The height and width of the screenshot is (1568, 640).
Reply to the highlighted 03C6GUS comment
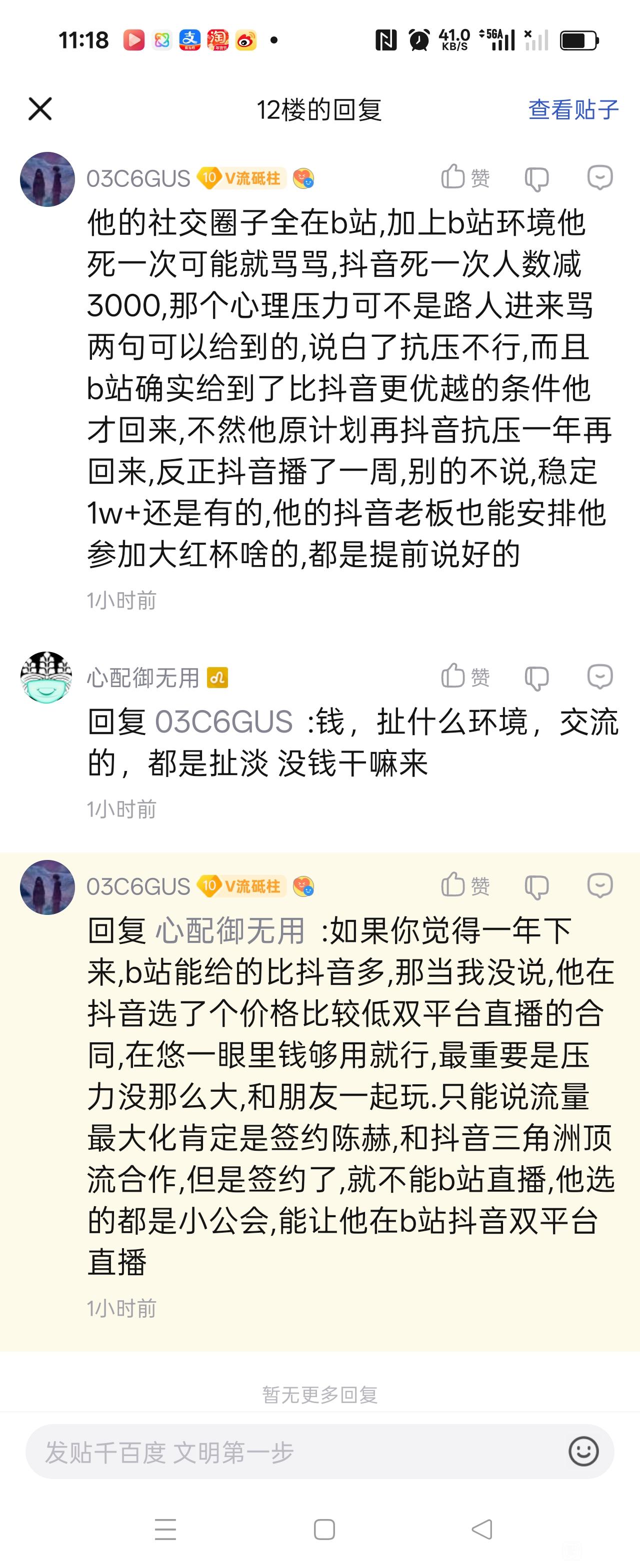click(x=599, y=885)
